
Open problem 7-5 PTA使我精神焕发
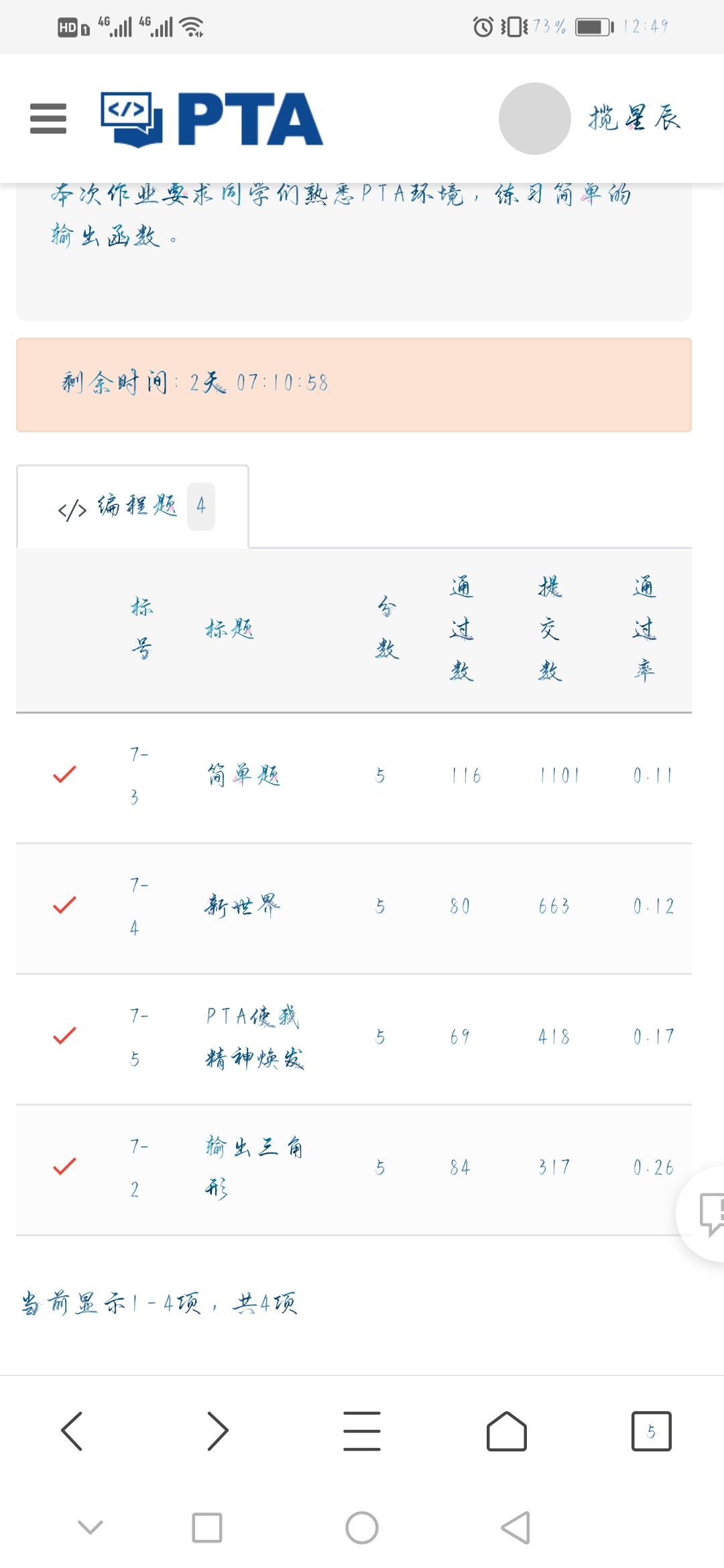tap(253, 1037)
